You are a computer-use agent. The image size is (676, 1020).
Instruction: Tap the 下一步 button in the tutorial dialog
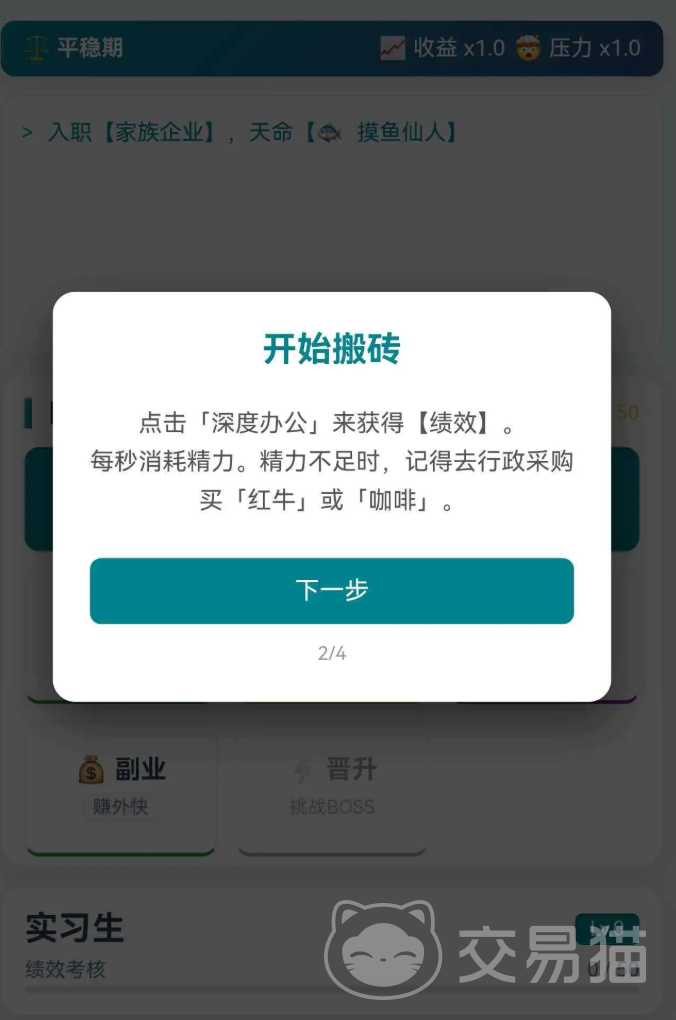(331, 590)
